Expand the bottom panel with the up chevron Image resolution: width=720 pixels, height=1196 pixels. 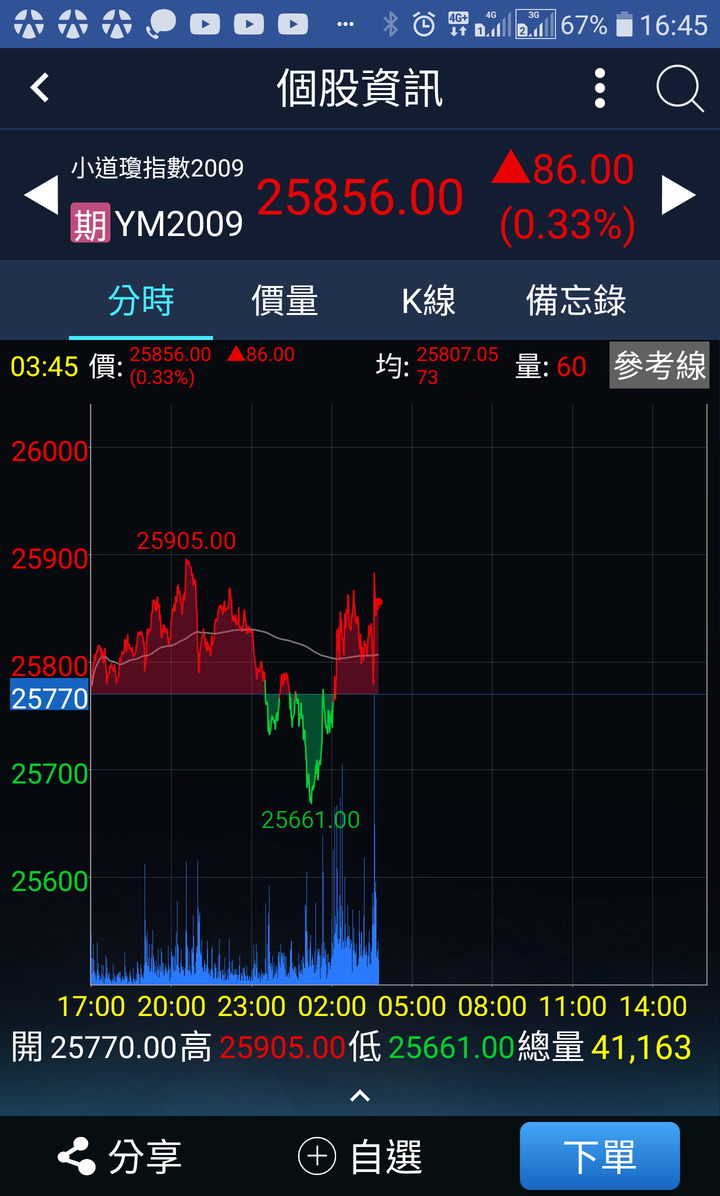pyautogui.click(x=360, y=1096)
